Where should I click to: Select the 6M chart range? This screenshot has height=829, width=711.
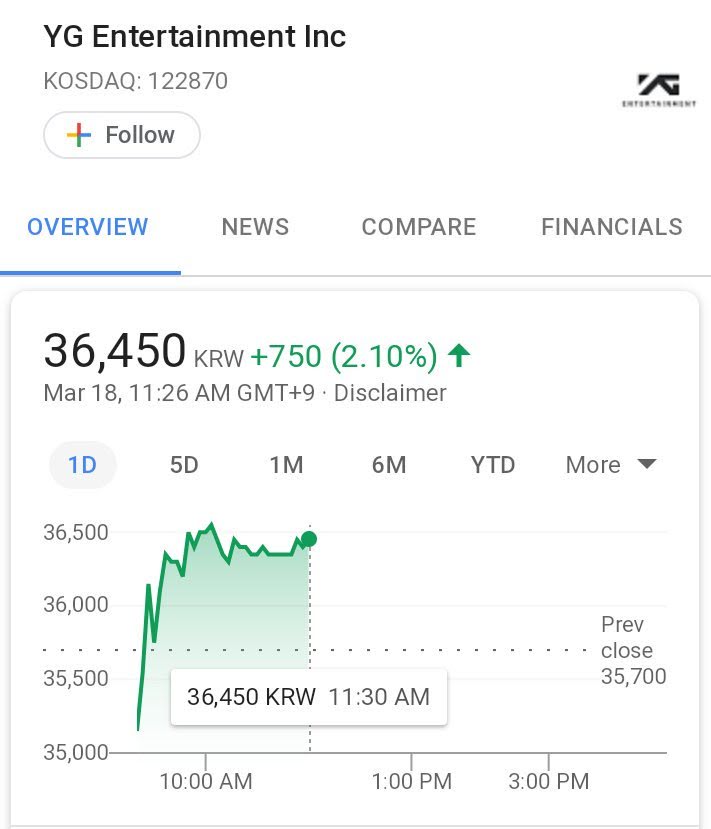click(x=389, y=465)
